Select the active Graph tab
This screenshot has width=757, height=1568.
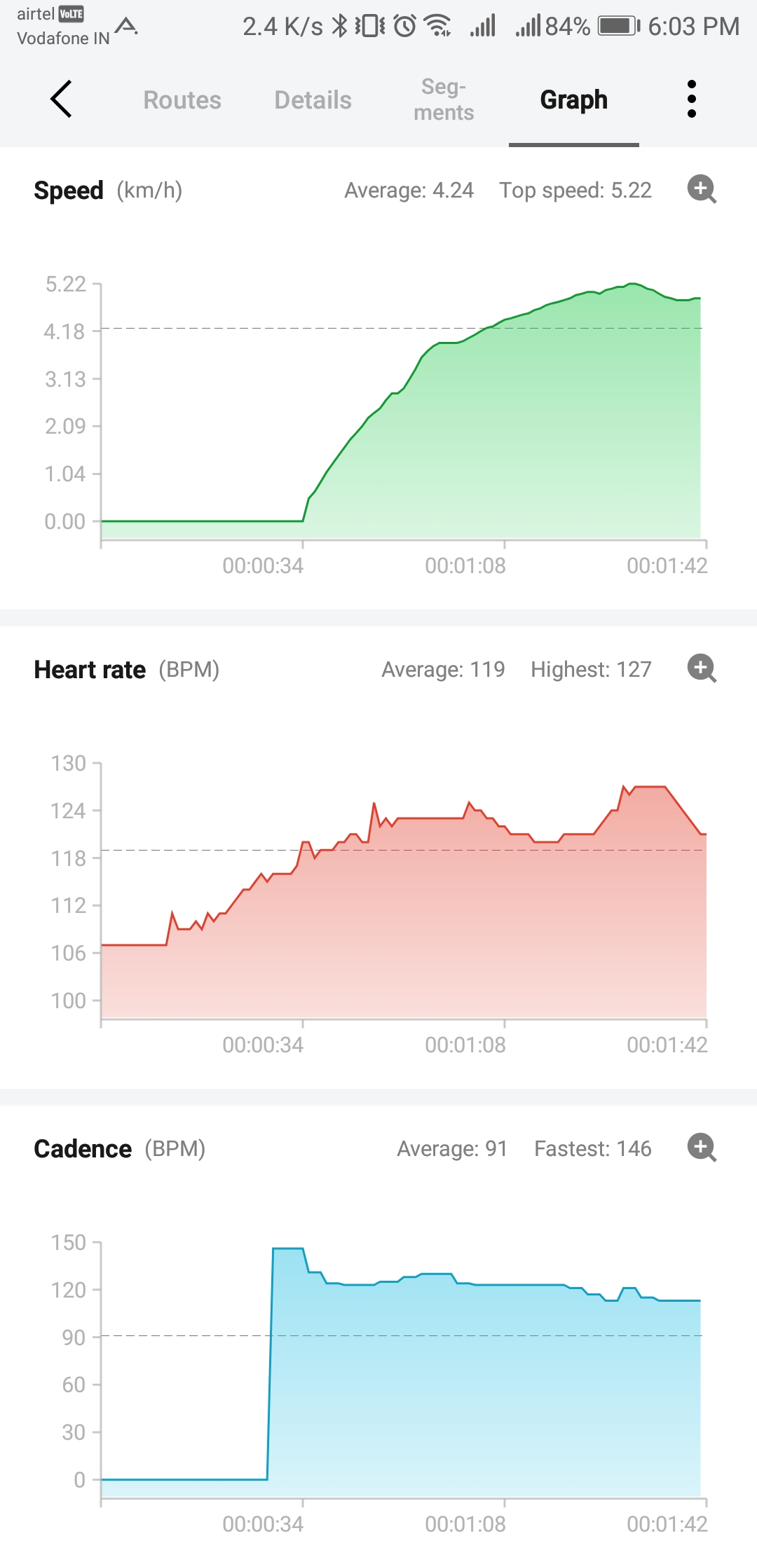click(x=573, y=100)
